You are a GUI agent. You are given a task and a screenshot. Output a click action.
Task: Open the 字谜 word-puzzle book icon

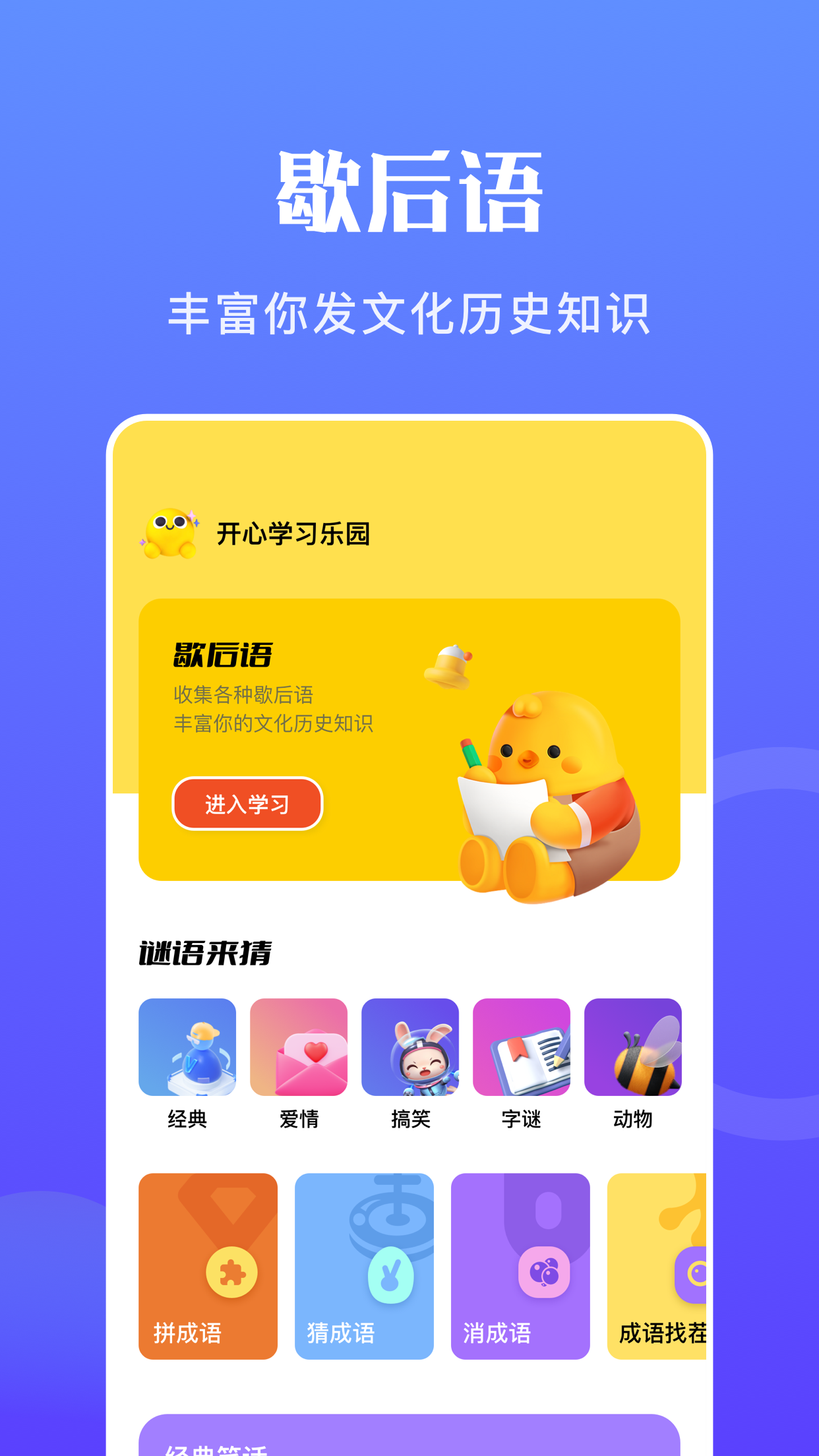522,1046
